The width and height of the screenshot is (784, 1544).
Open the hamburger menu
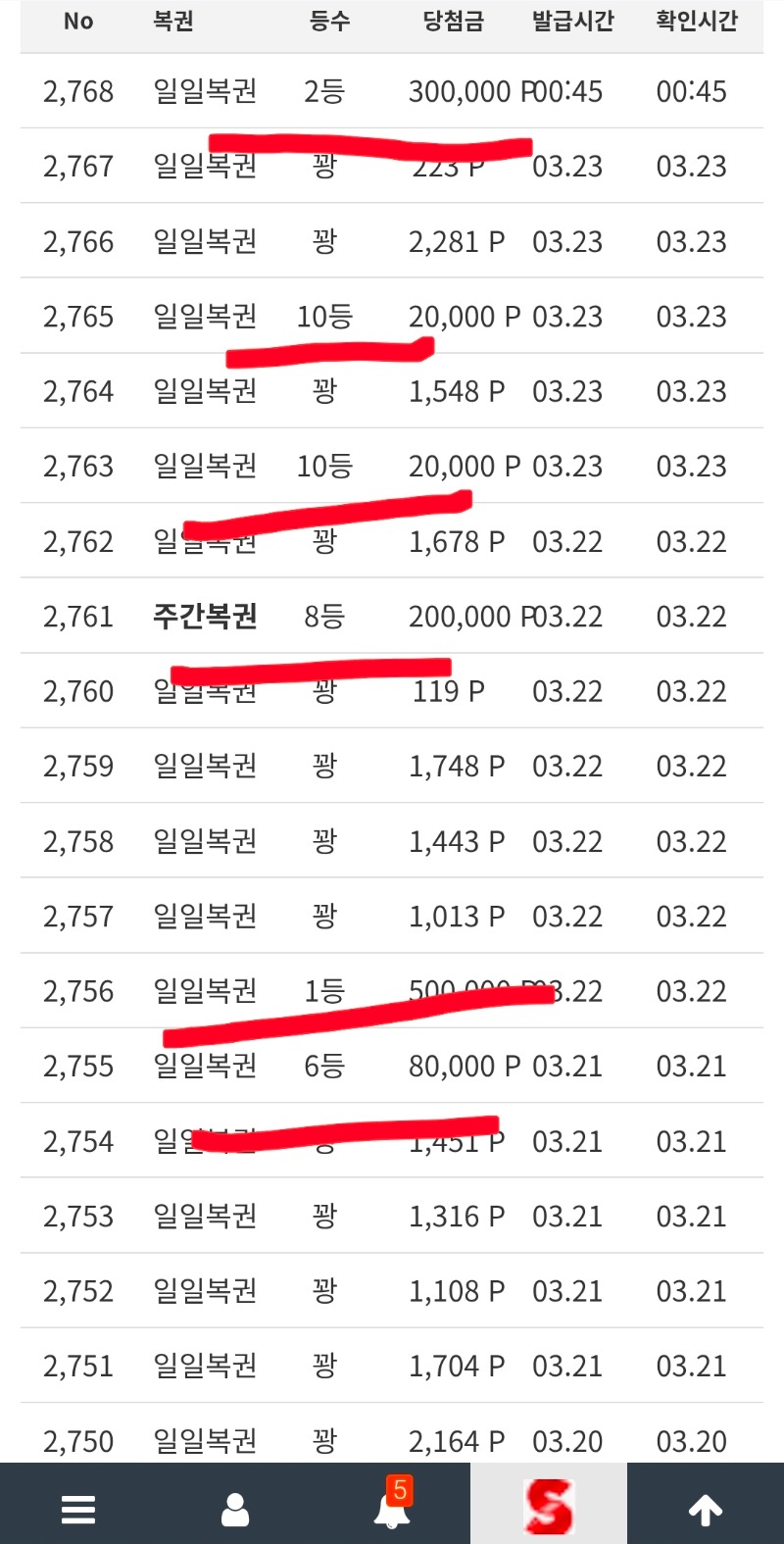78,1510
